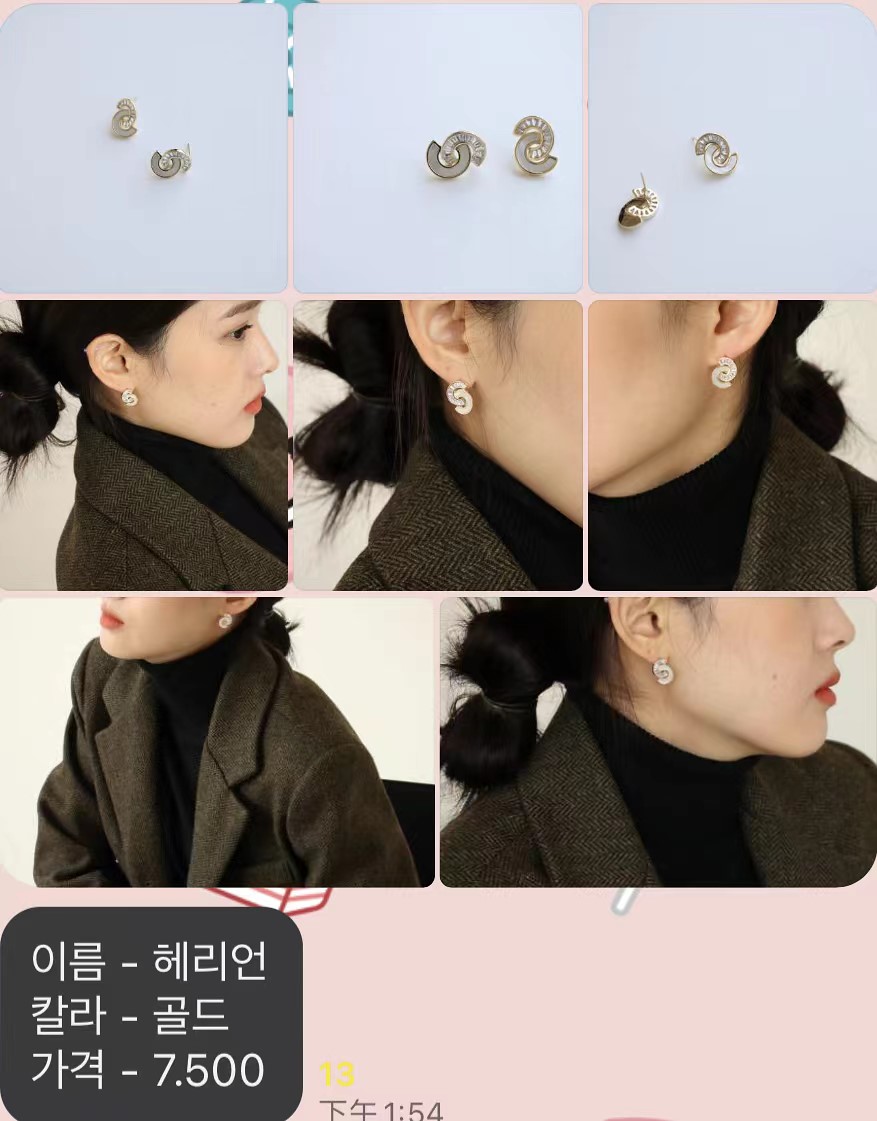View the photo of the woman's full side profile
Image resolution: width=877 pixels, height=1121 pixels.
click(143, 445)
